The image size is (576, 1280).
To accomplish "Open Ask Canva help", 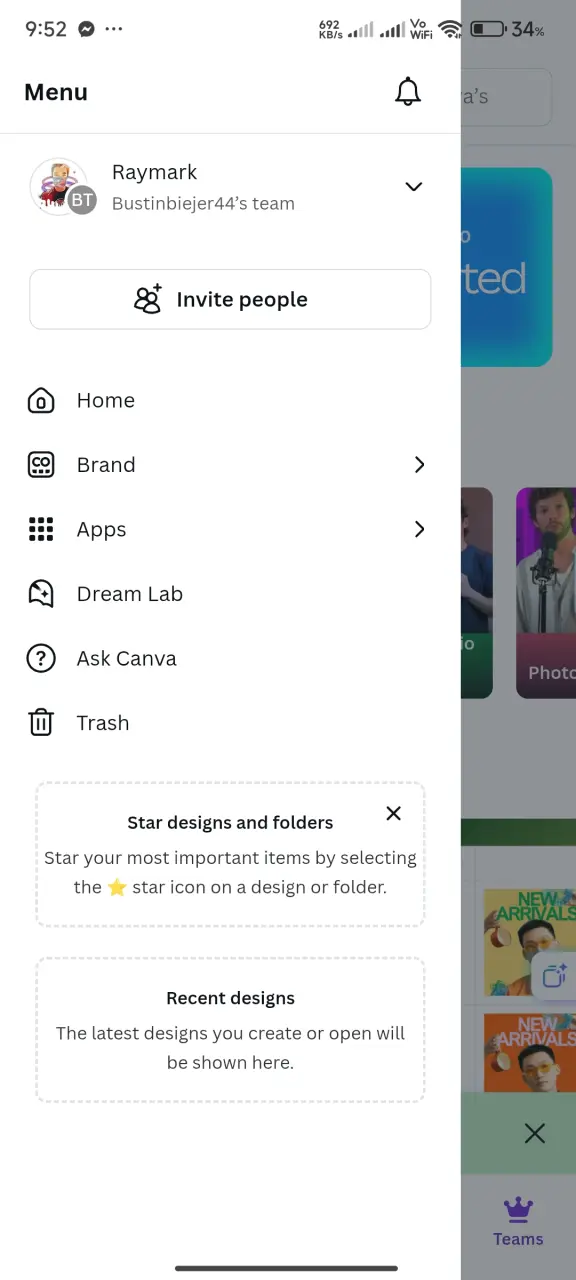I will click(x=230, y=659).
